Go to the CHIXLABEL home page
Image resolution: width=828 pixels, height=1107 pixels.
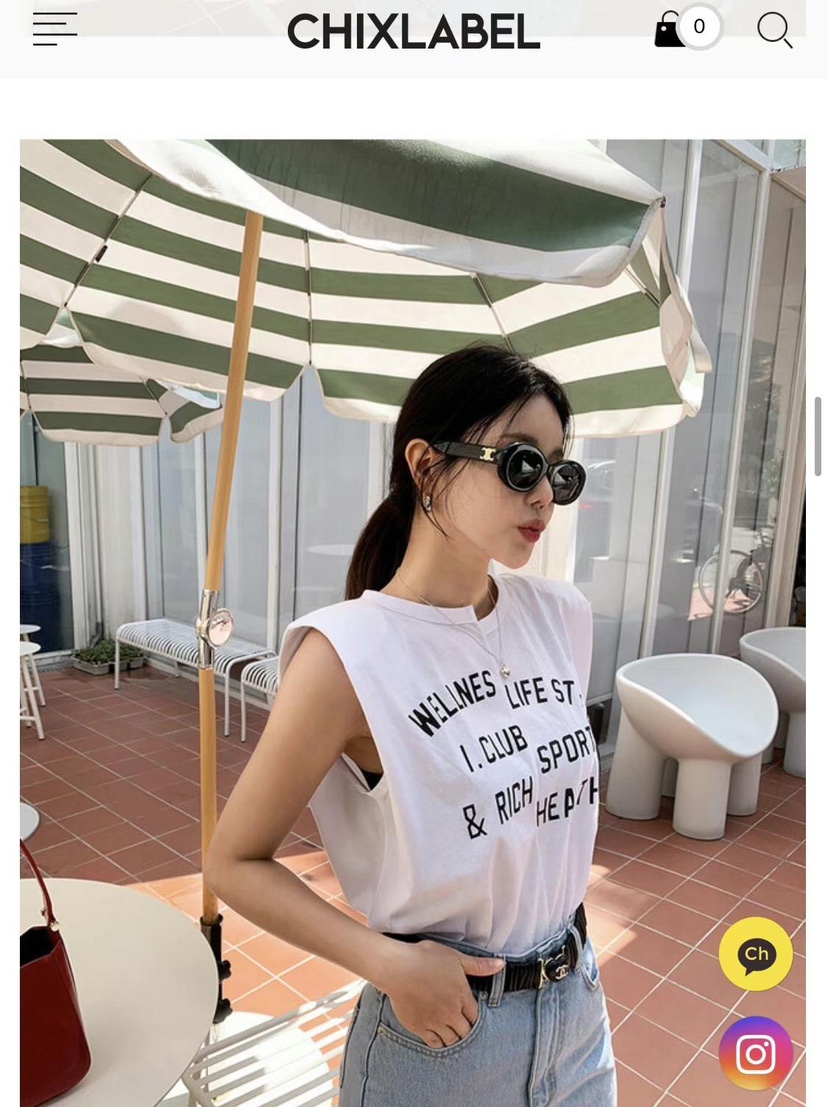click(413, 31)
